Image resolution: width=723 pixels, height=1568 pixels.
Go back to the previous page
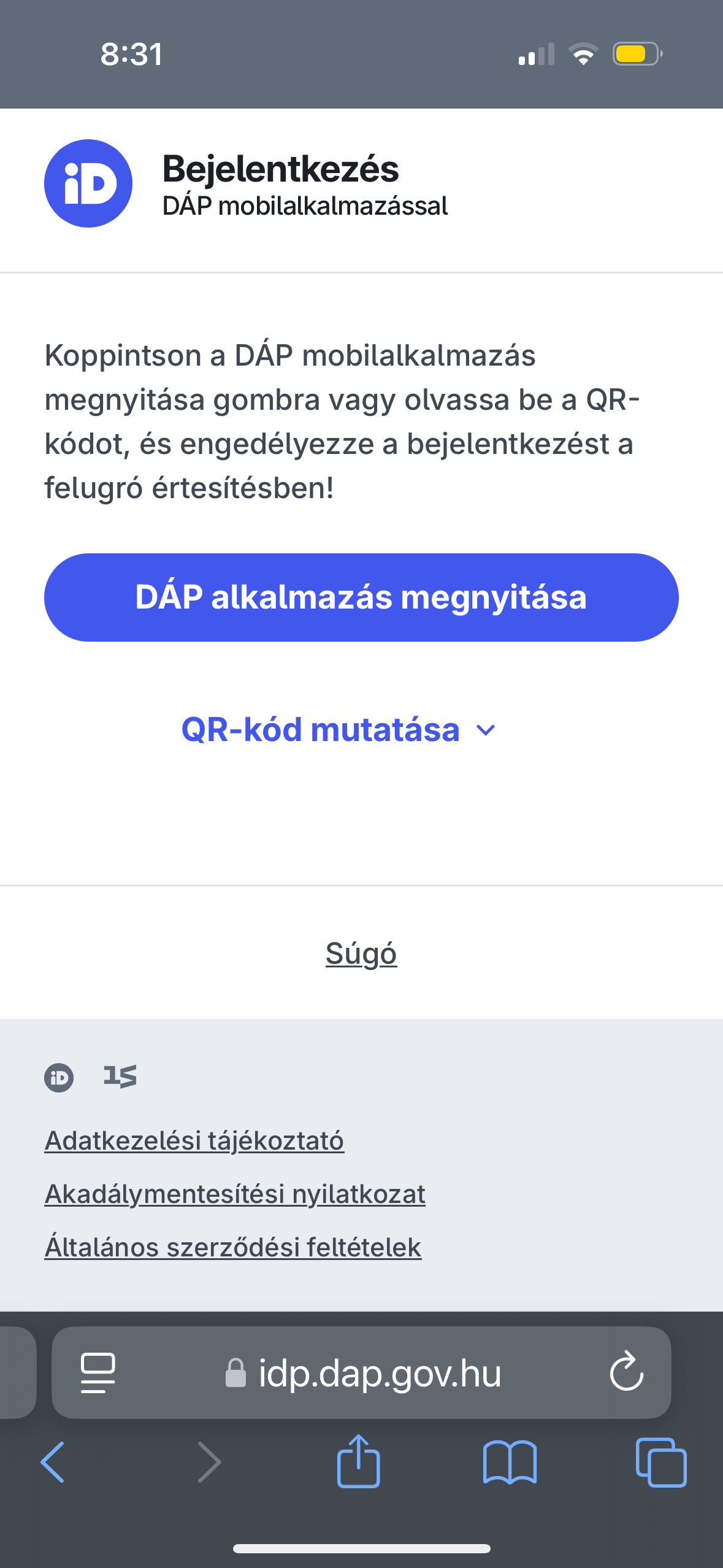(53, 1462)
